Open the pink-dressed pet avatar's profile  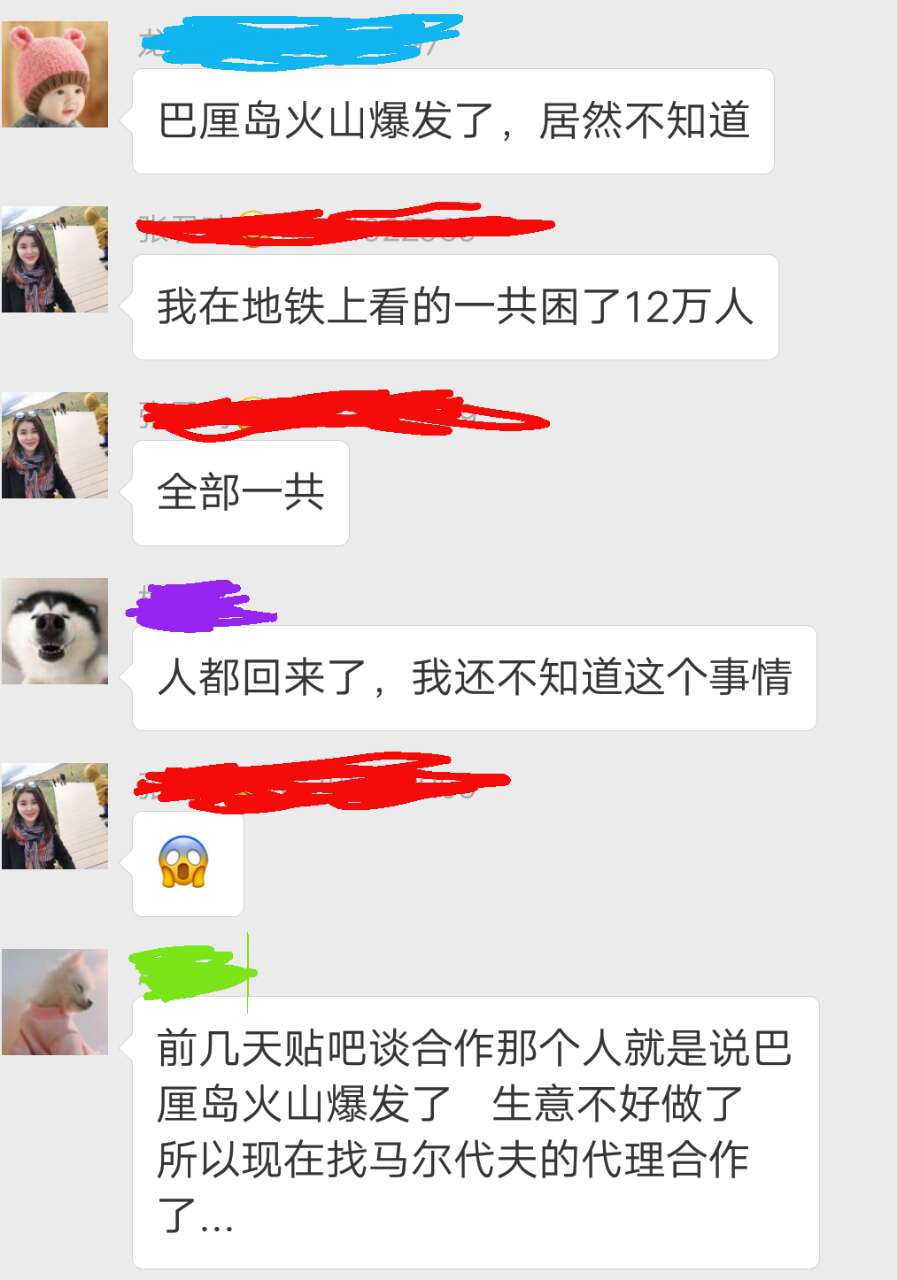pos(55,1002)
